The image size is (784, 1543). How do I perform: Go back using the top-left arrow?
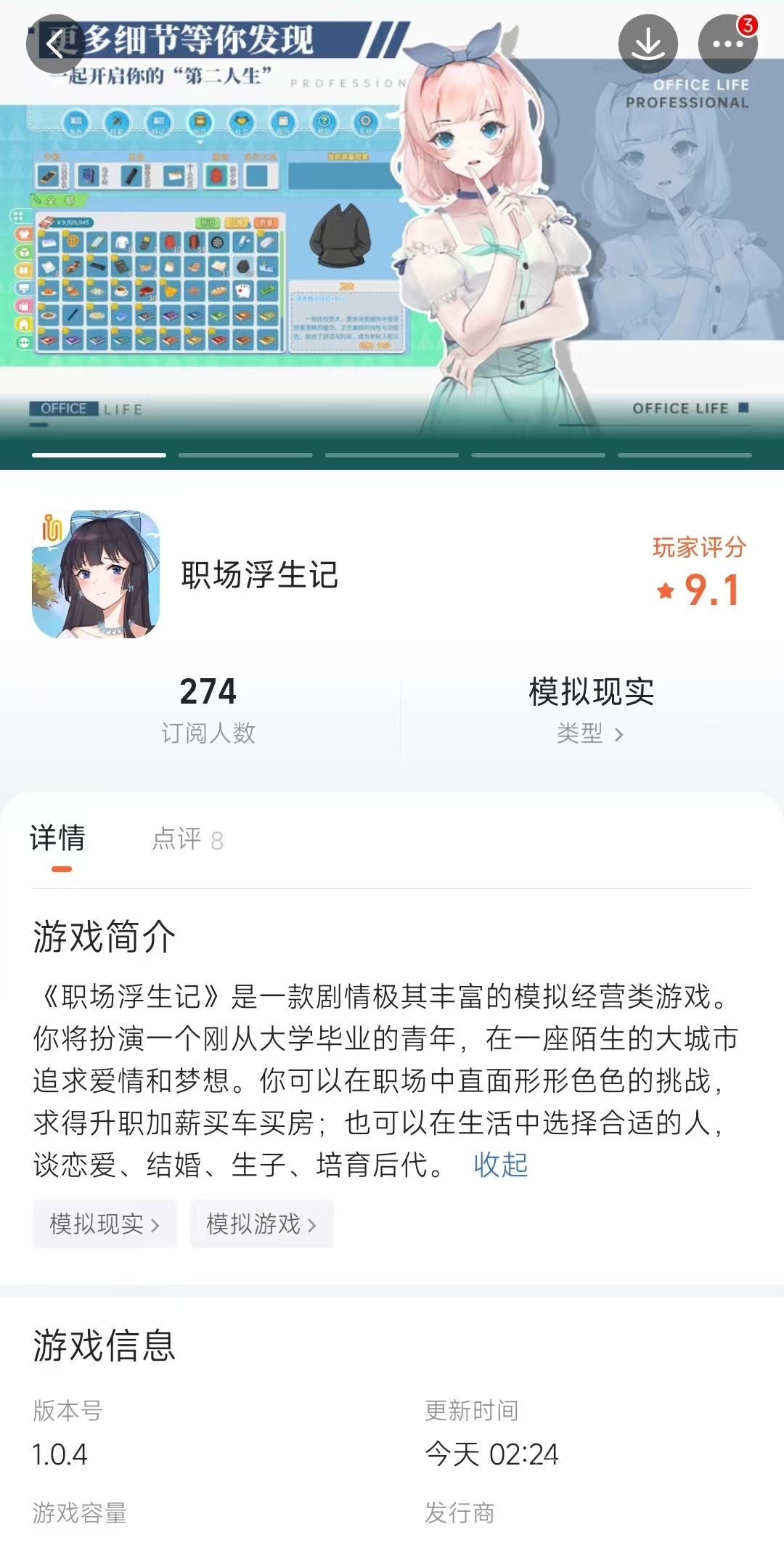pyautogui.click(x=55, y=44)
